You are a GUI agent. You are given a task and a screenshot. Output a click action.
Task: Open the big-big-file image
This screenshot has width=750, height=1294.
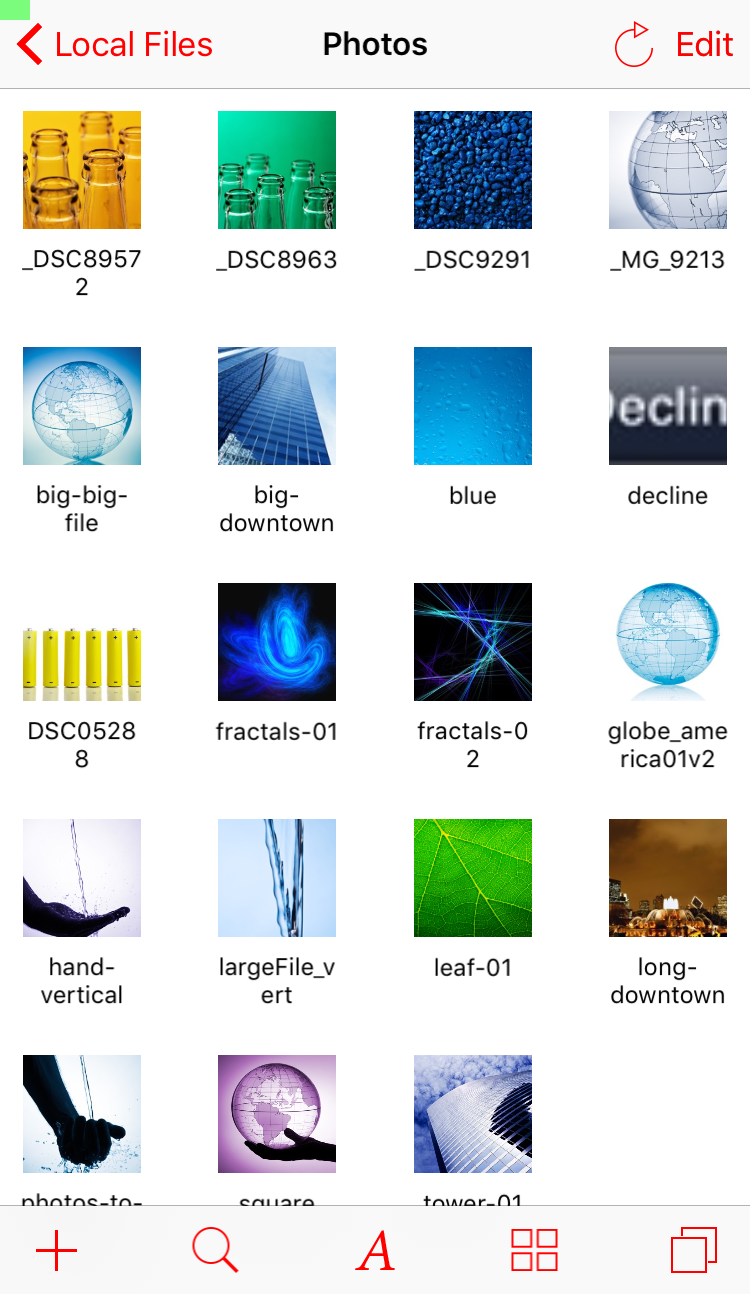click(82, 406)
